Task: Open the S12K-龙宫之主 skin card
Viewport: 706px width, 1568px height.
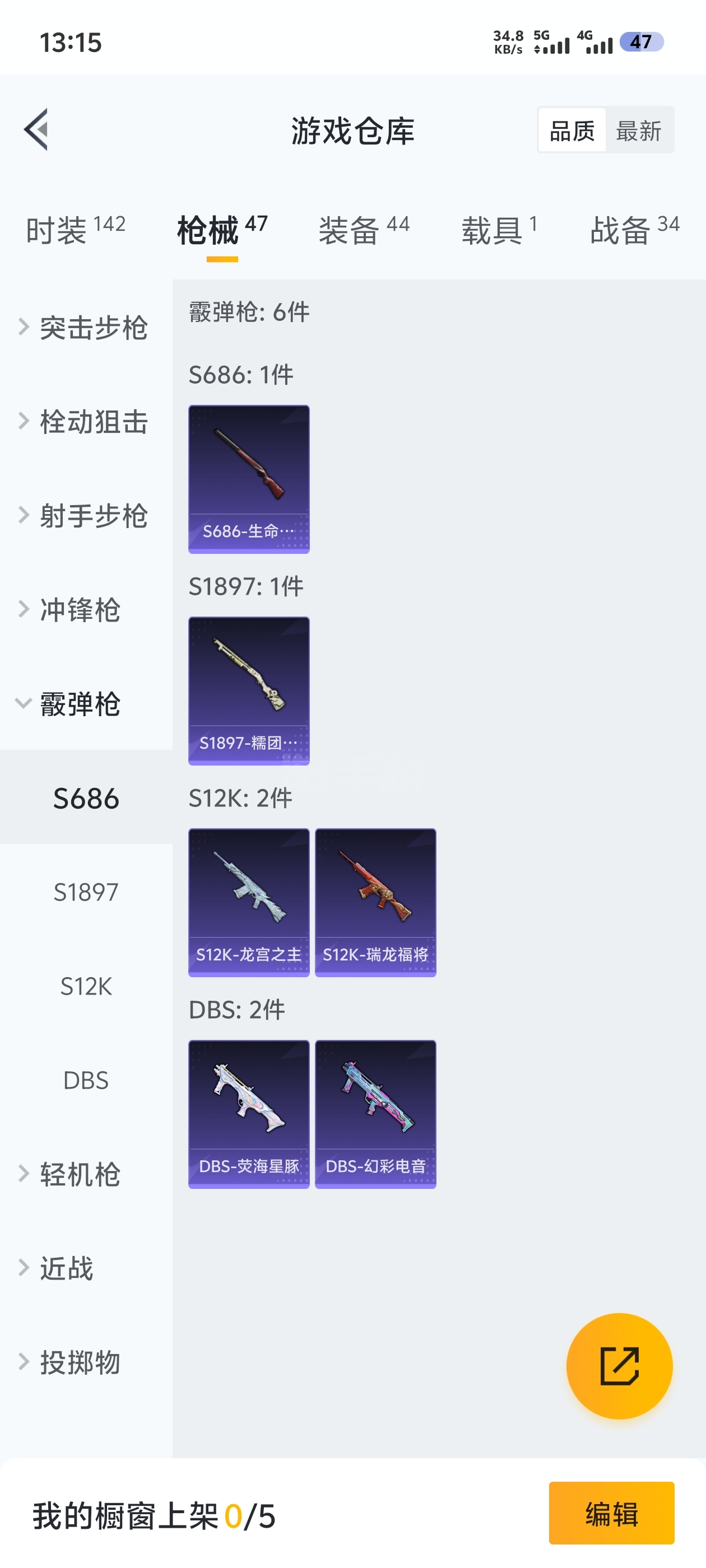Action: click(x=249, y=902)
